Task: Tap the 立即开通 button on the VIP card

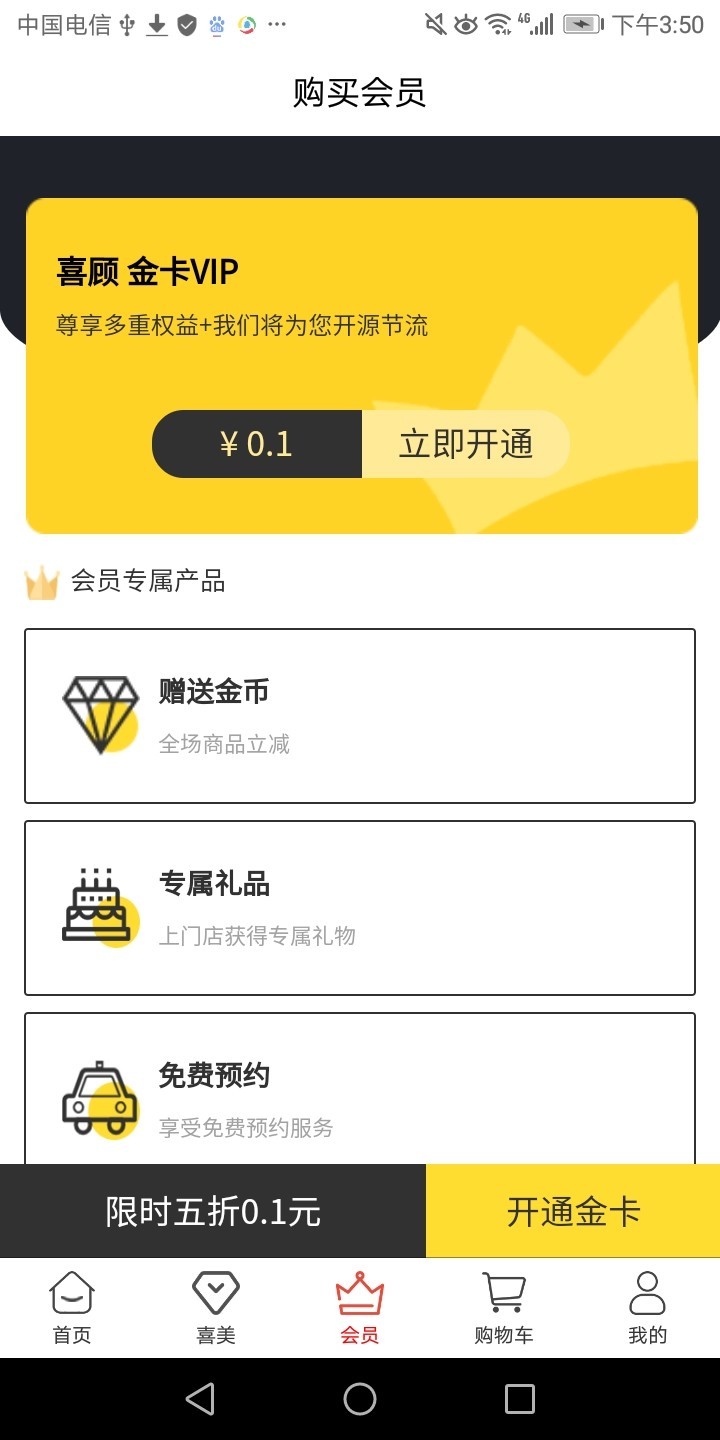Action: 465,444
